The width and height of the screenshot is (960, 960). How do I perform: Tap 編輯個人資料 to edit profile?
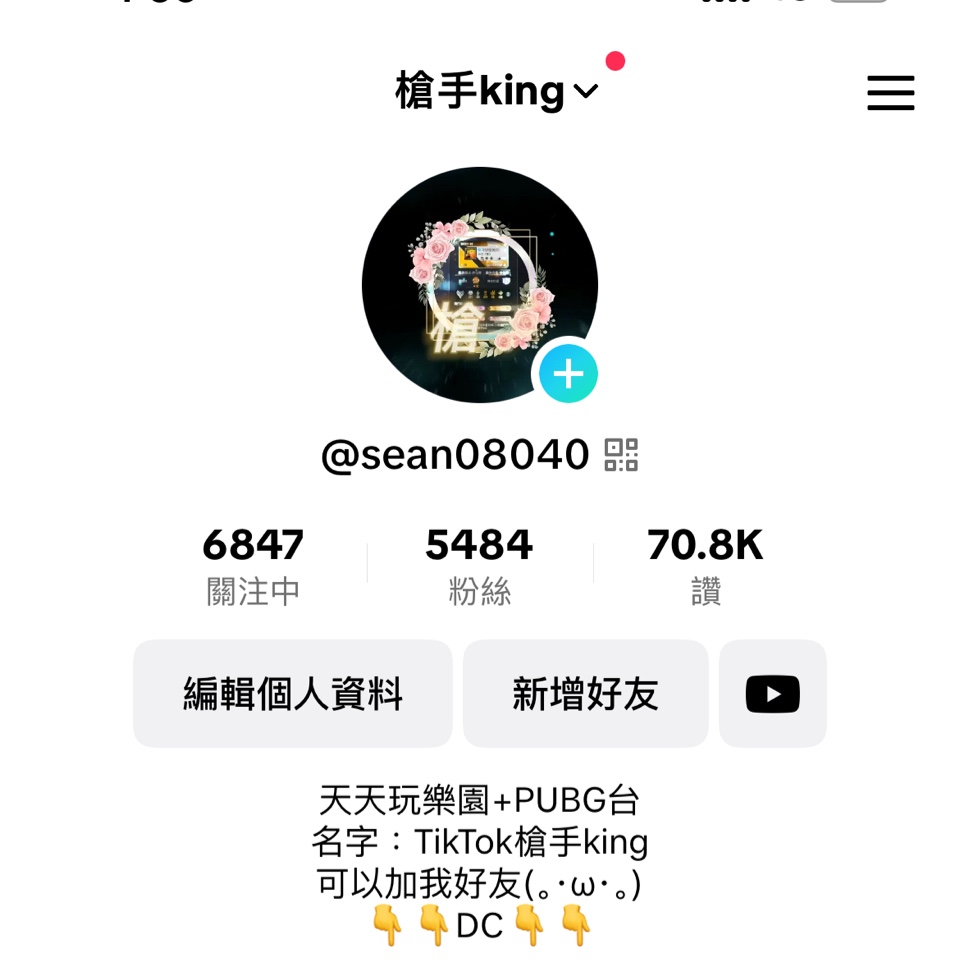293,694
